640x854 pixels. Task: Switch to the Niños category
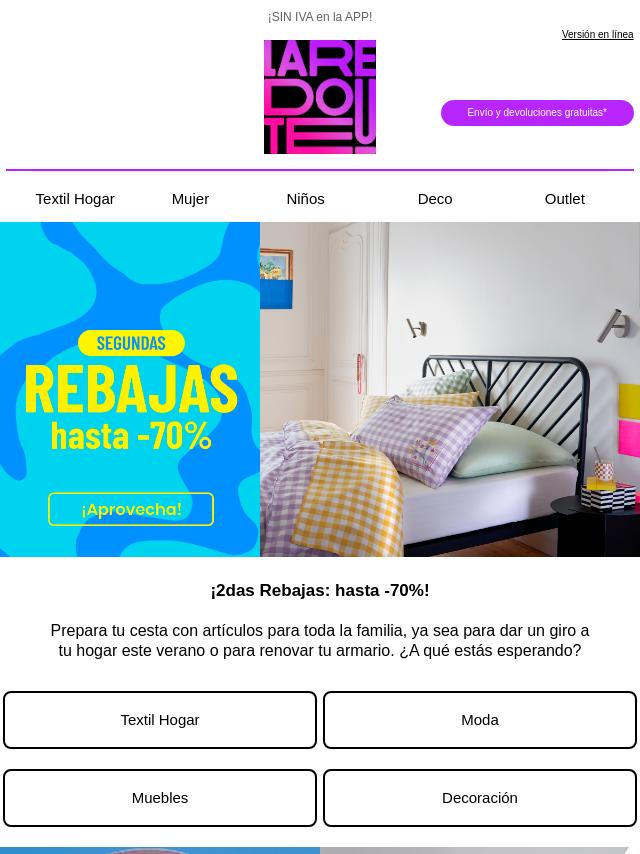[x=305, y=199]
